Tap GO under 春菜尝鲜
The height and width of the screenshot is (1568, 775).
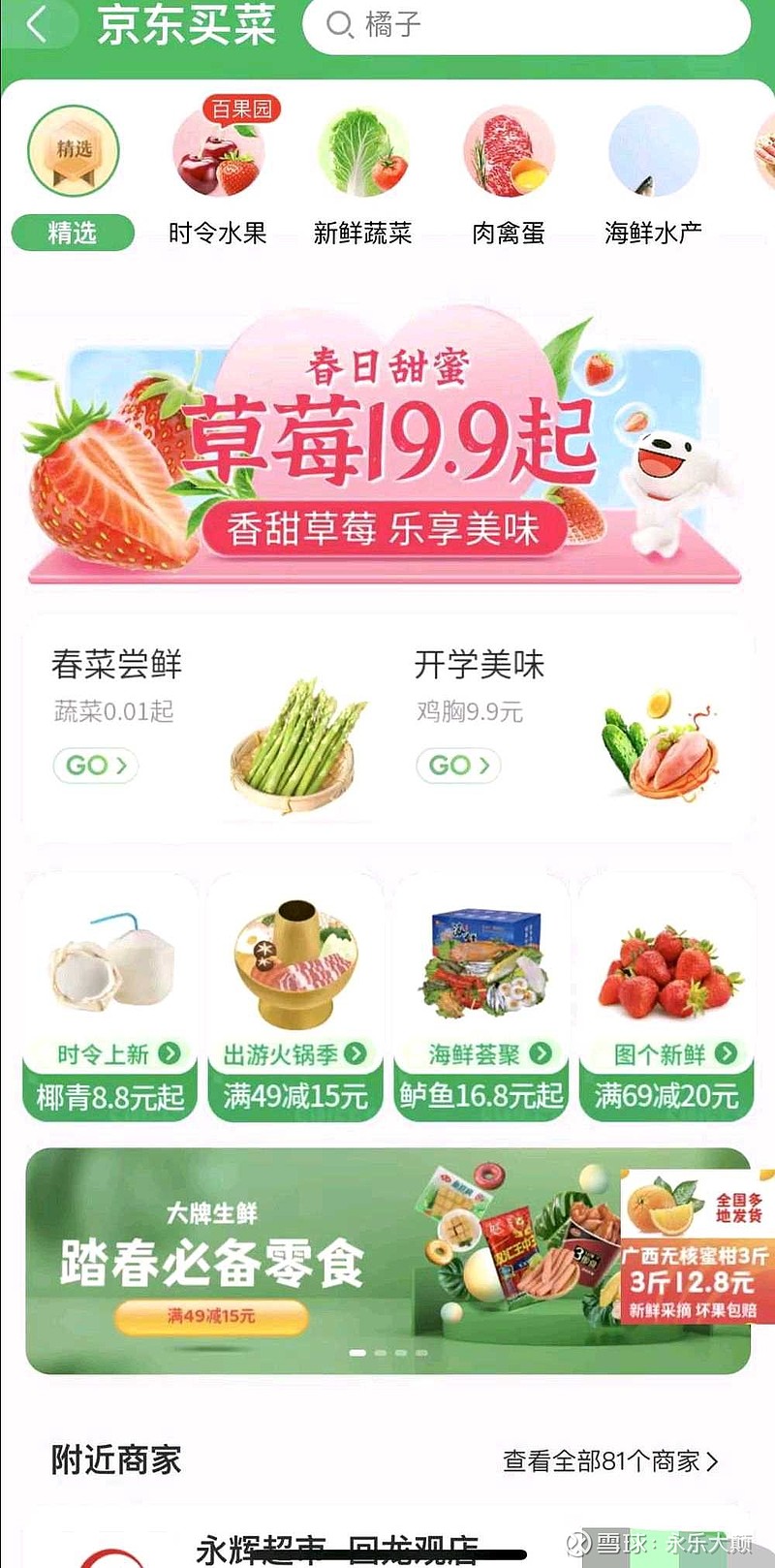(96, 766)
